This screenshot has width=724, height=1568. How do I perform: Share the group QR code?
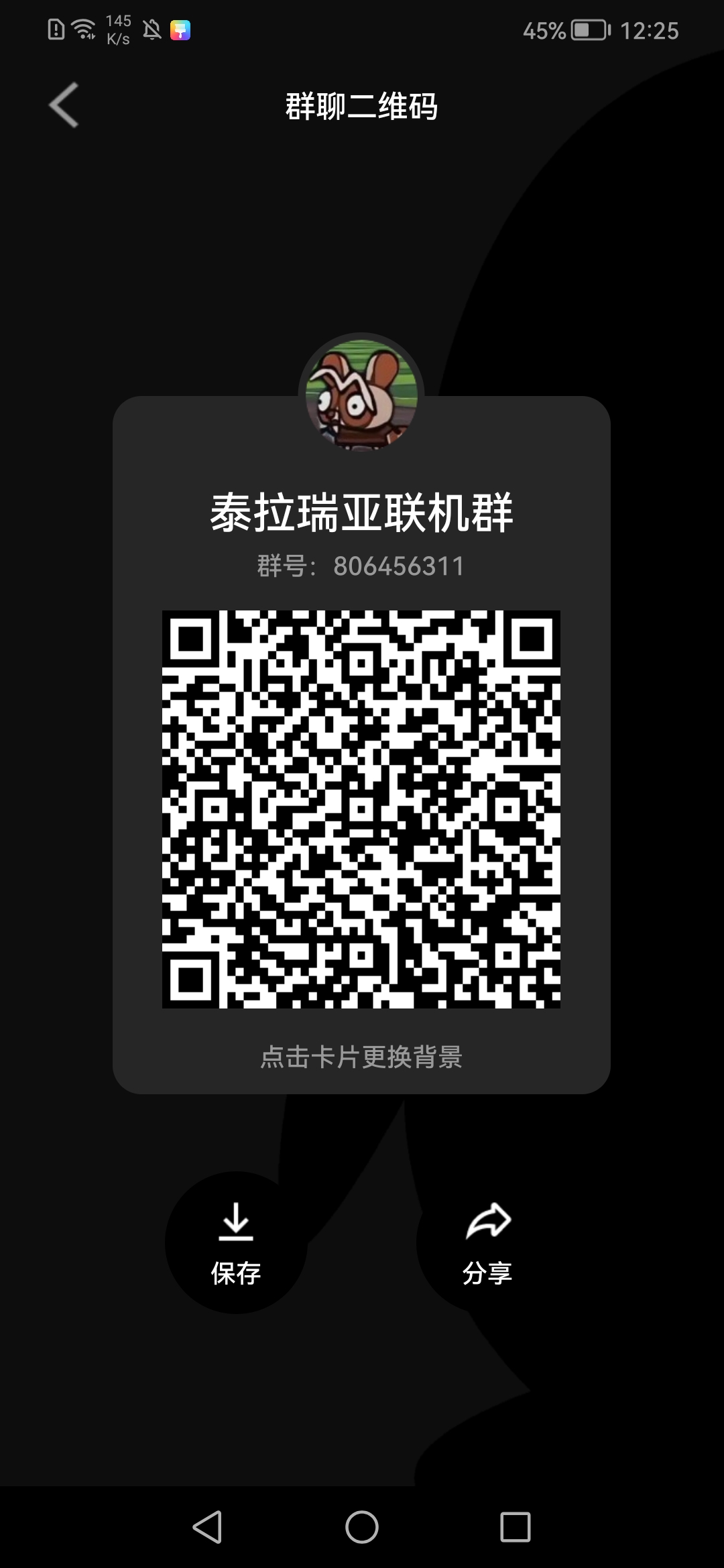coord(487,1242)
